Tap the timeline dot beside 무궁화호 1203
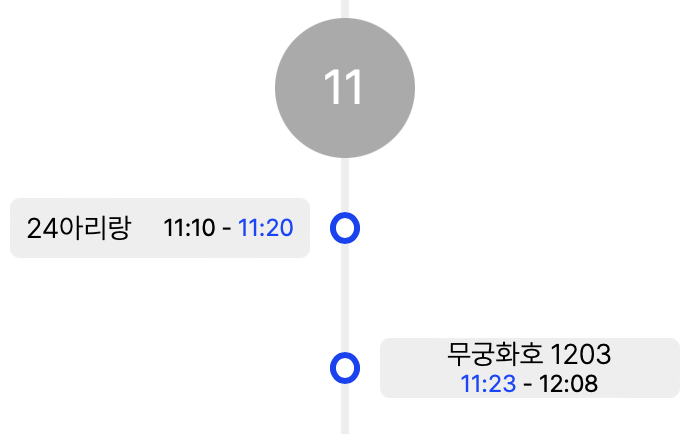 pyautogui.click(x=345, y=368)
